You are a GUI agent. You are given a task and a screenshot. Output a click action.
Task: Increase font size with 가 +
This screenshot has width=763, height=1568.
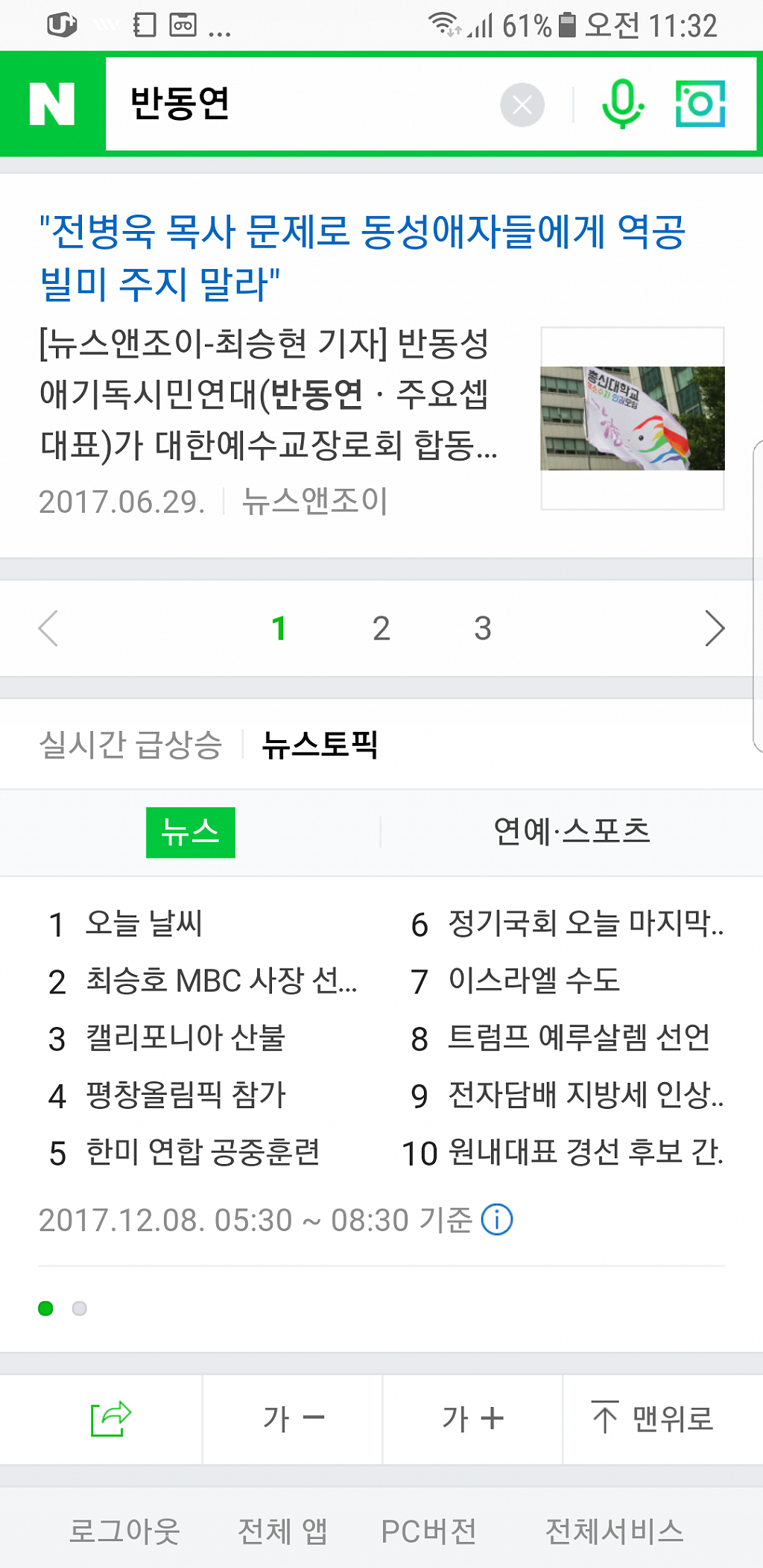coord(472,1418)
